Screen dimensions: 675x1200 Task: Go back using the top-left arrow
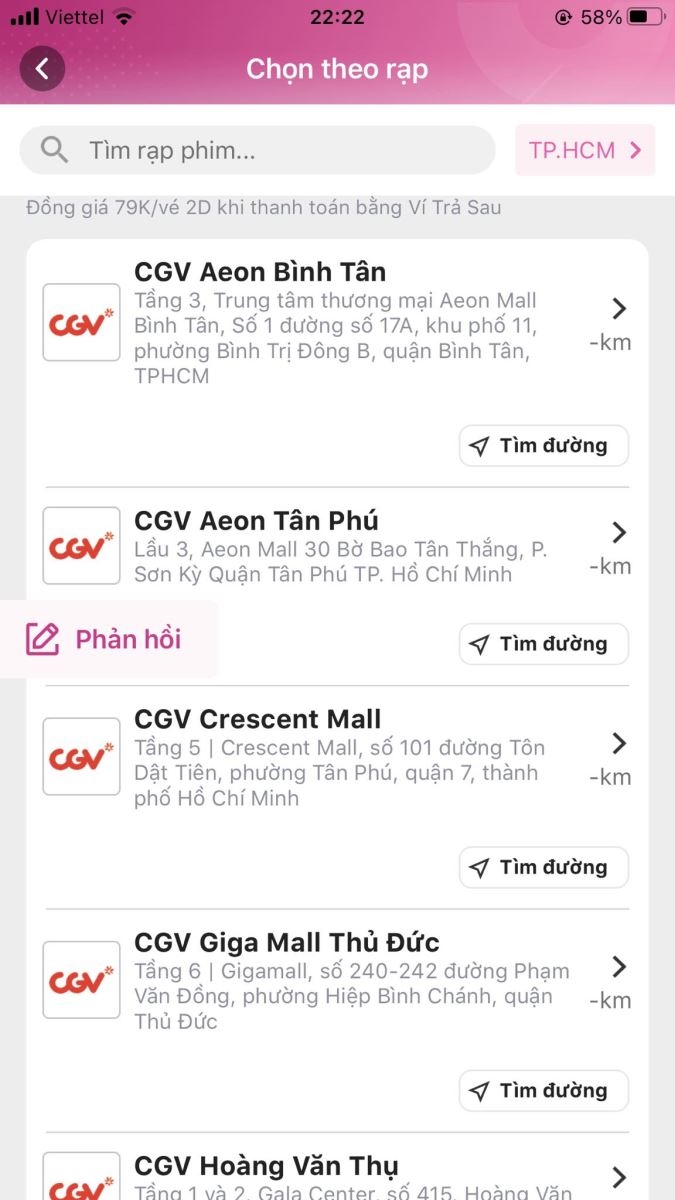point(42,69)
